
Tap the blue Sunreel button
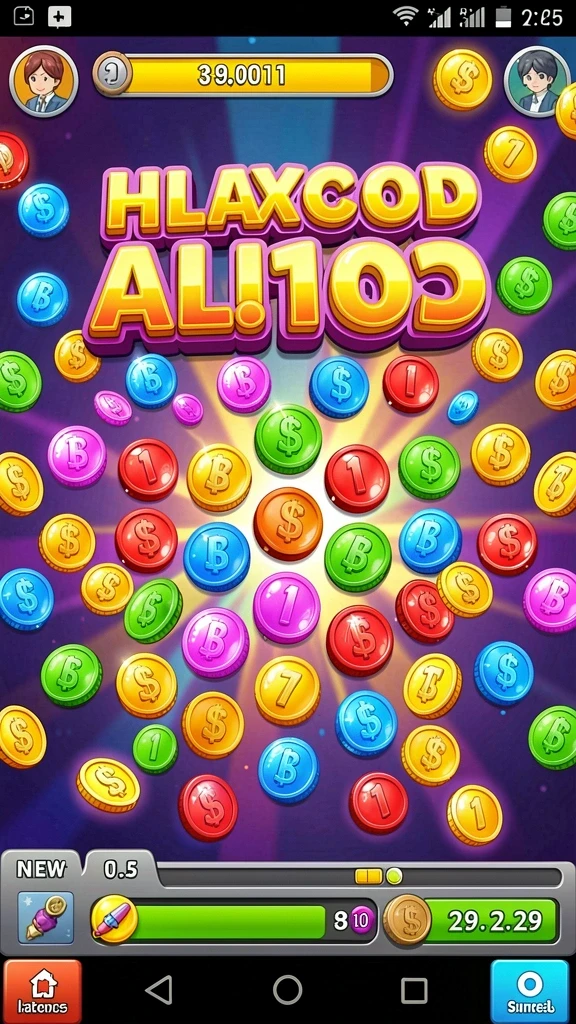(530, 989)
